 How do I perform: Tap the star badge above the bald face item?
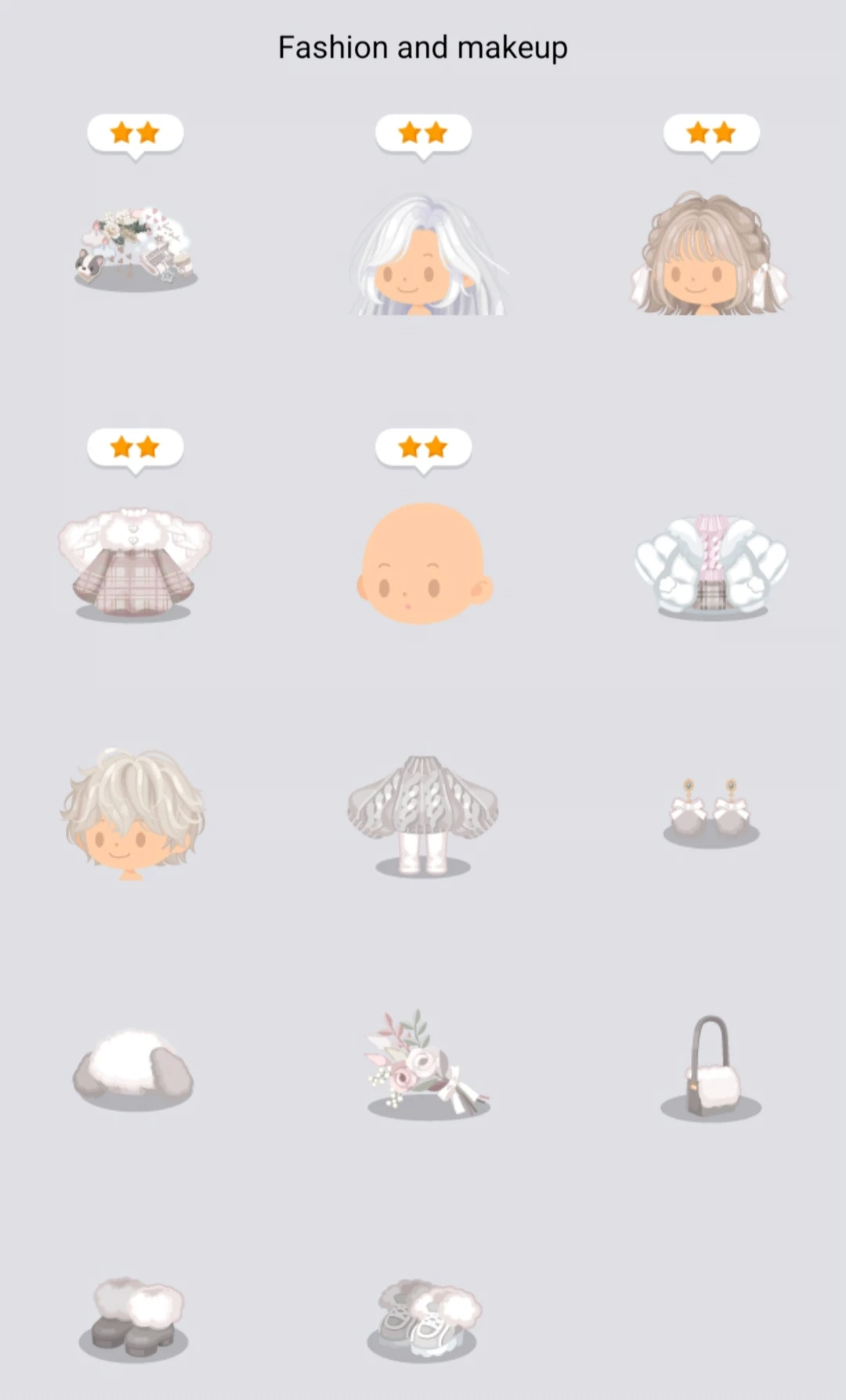(423, 448)
